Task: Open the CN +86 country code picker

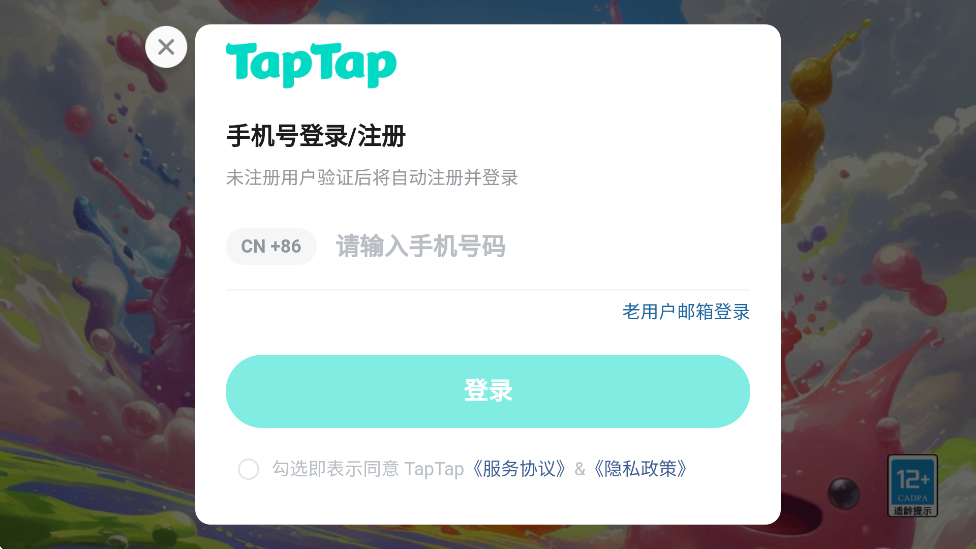Action: pyautogui.click(x=271, y=246)
